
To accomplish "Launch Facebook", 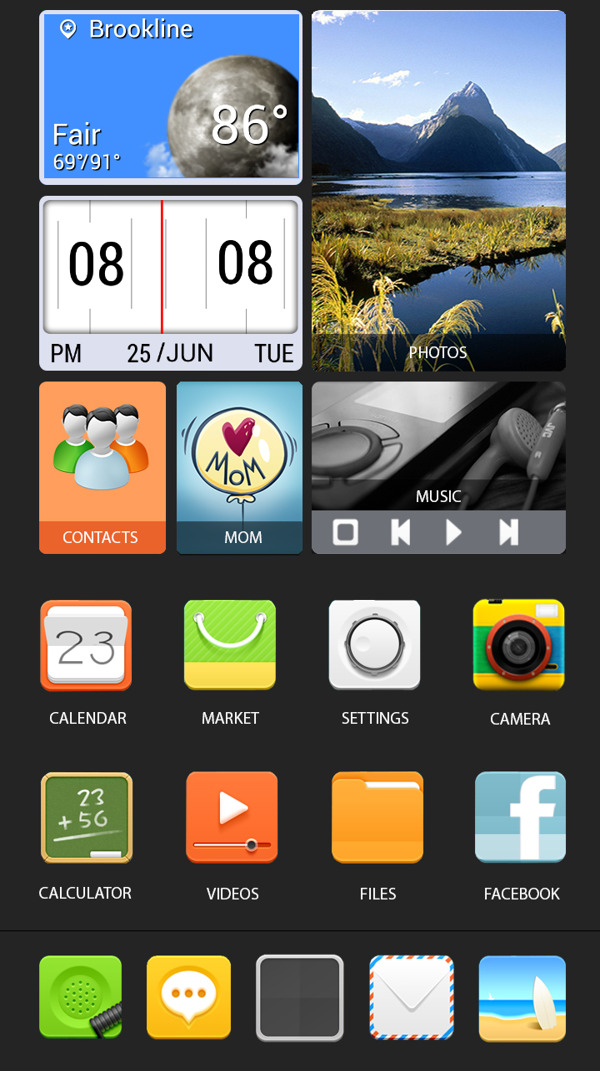I will pos(520,818).
